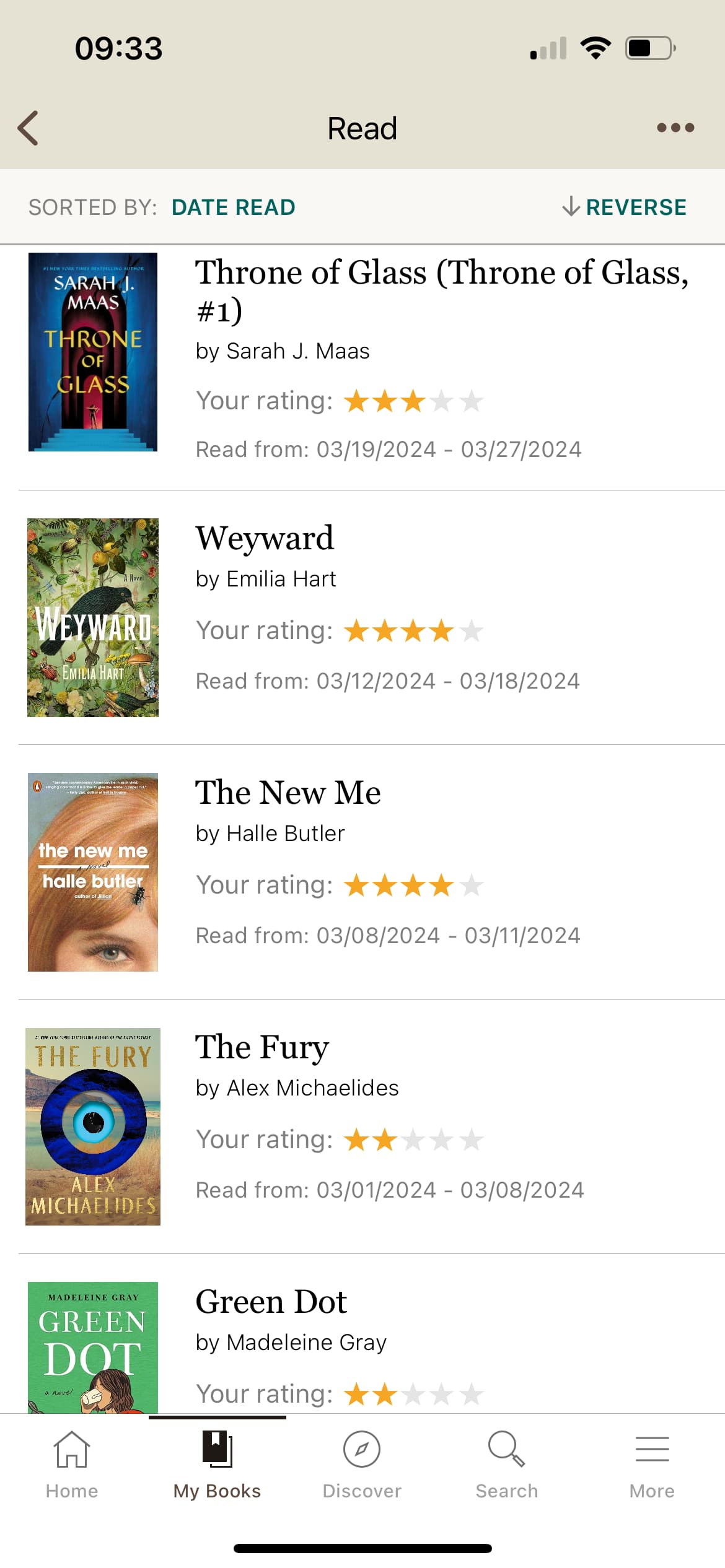Select the My Books tab

click(x=217, y=1465)
